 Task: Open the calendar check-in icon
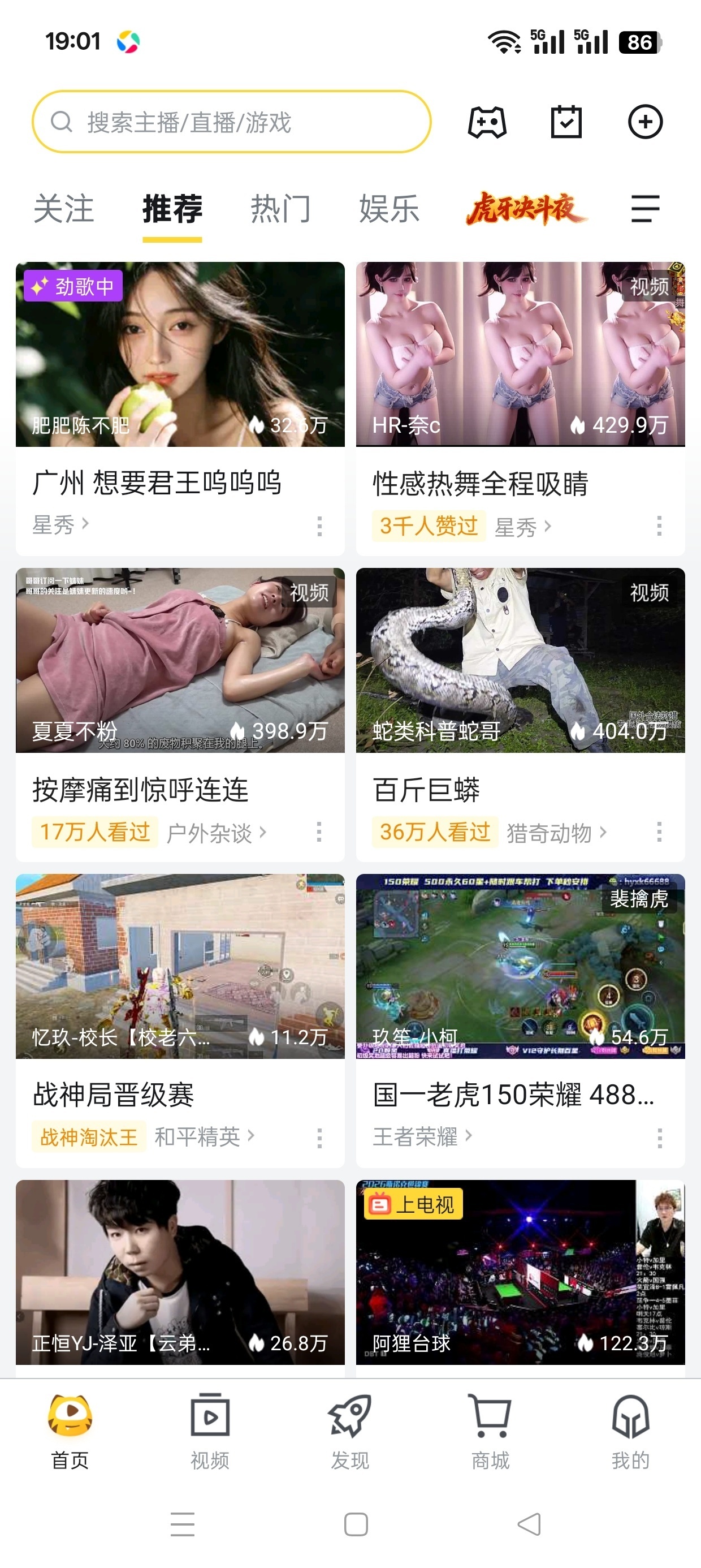[566, 122]
